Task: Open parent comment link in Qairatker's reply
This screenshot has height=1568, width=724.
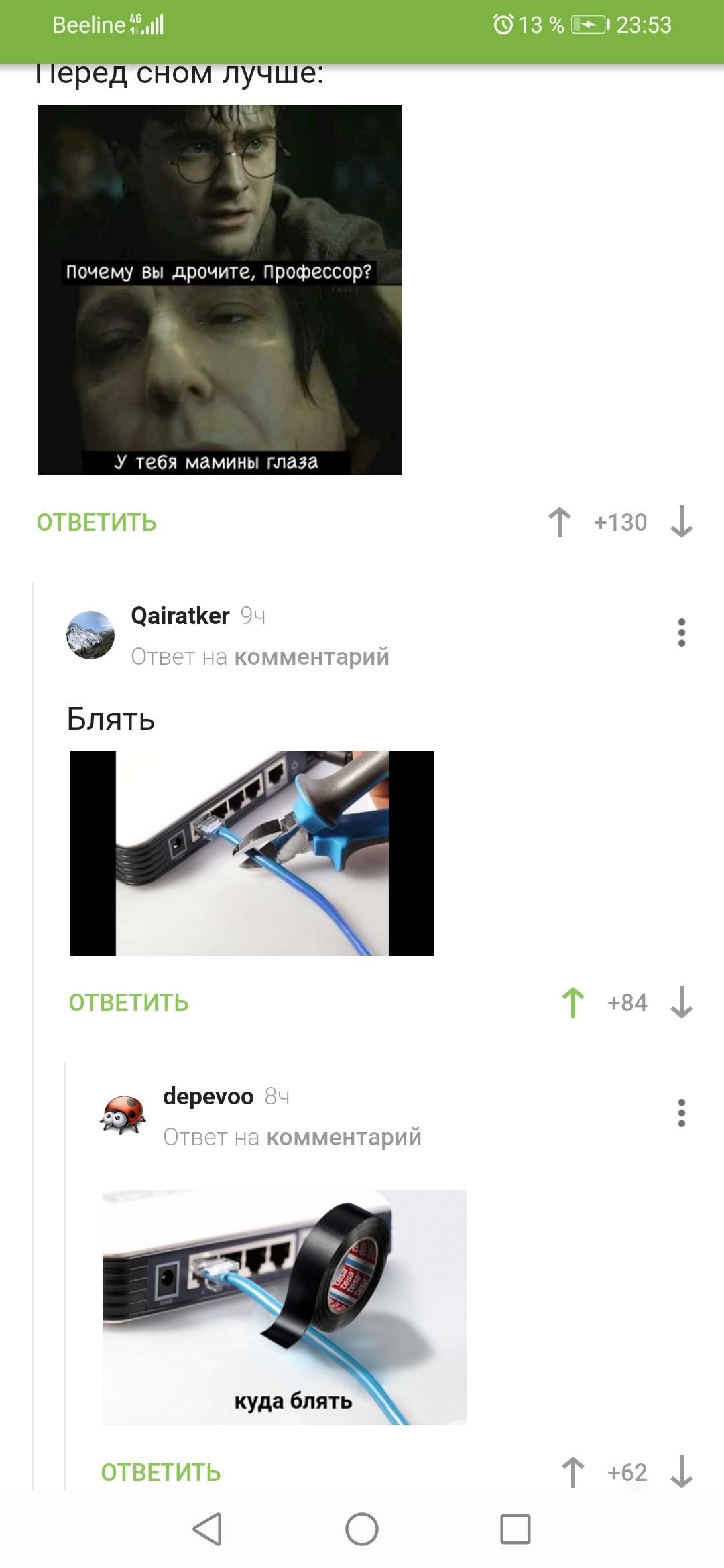Action: (x=311, y=657)
